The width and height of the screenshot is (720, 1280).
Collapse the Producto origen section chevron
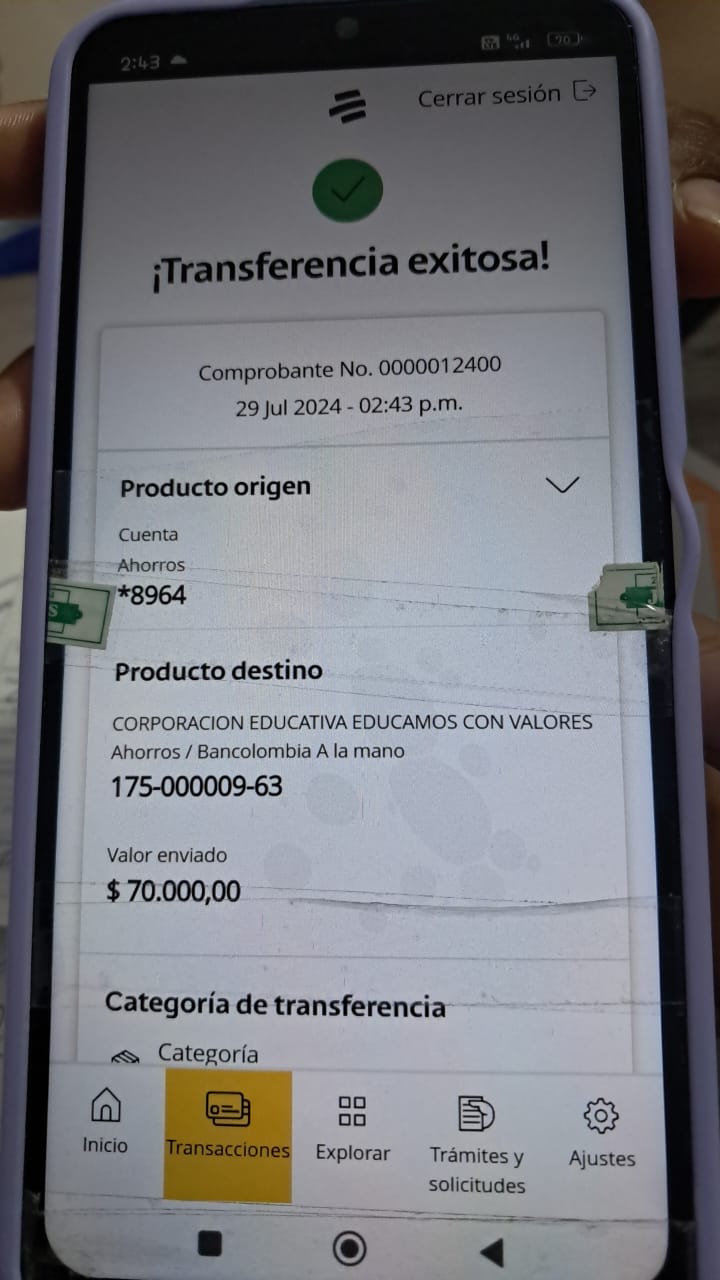(563, 486)
